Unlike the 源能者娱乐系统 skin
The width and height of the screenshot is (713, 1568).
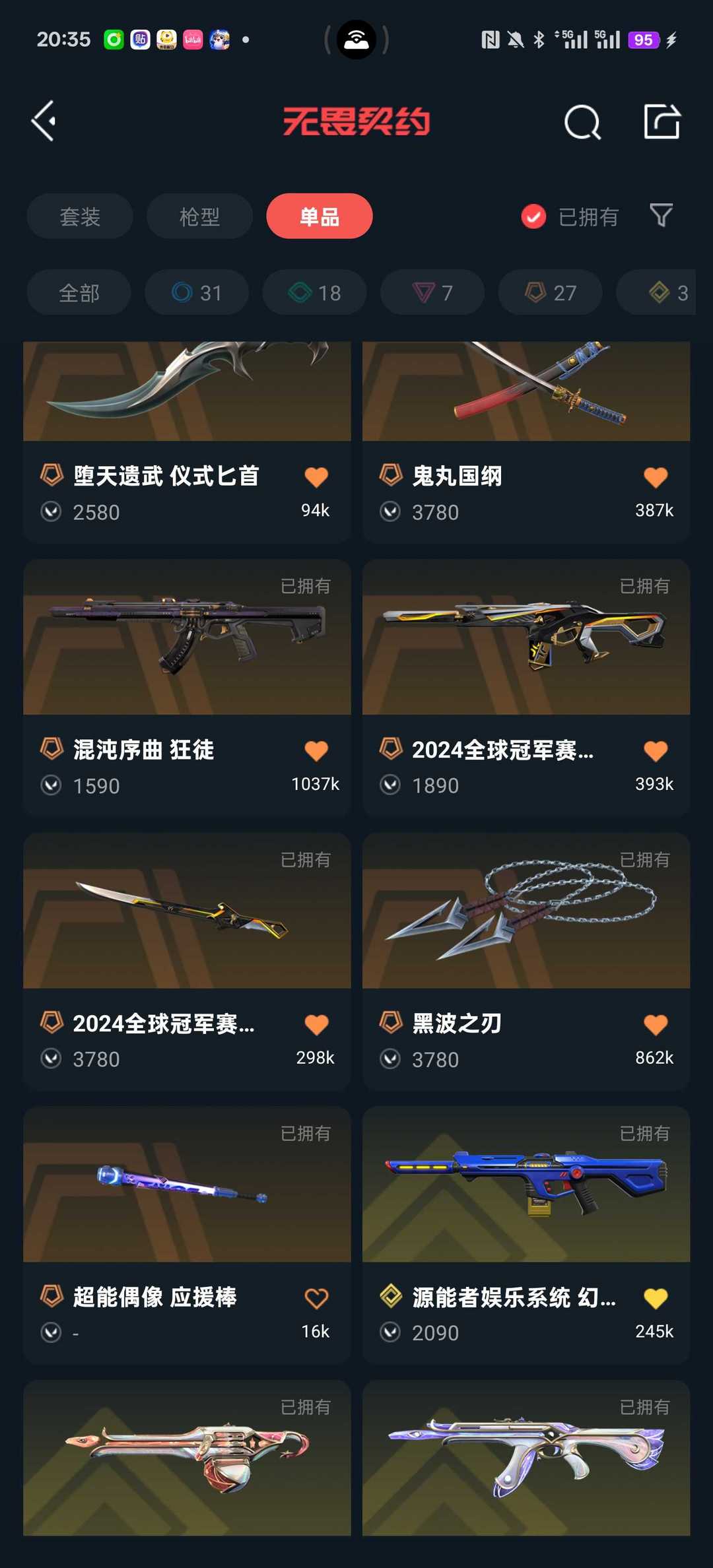tap(656, 1298)
